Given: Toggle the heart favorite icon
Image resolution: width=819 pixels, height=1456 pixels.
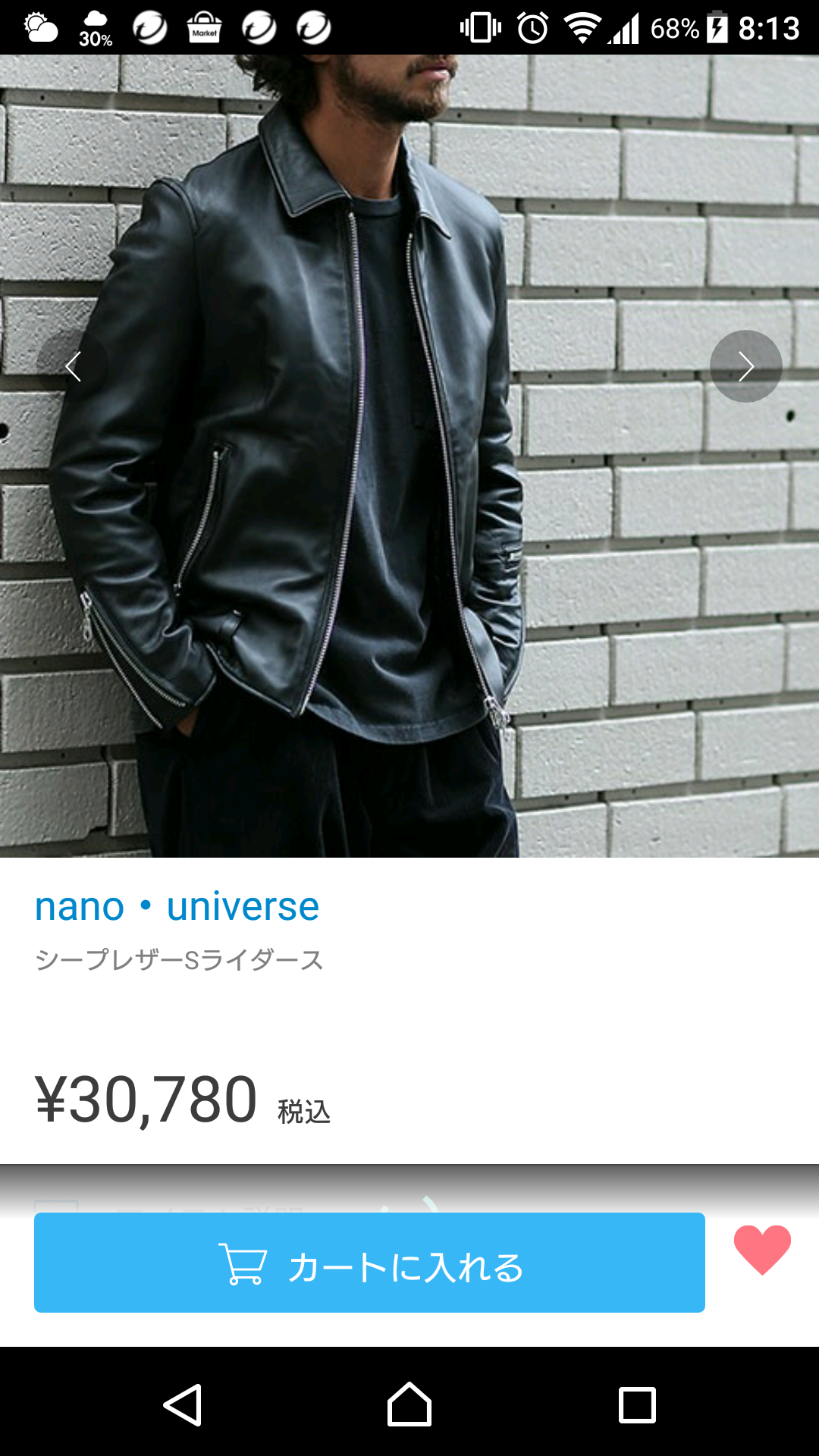Looking at the screenshot, I should coord(762,1249).
